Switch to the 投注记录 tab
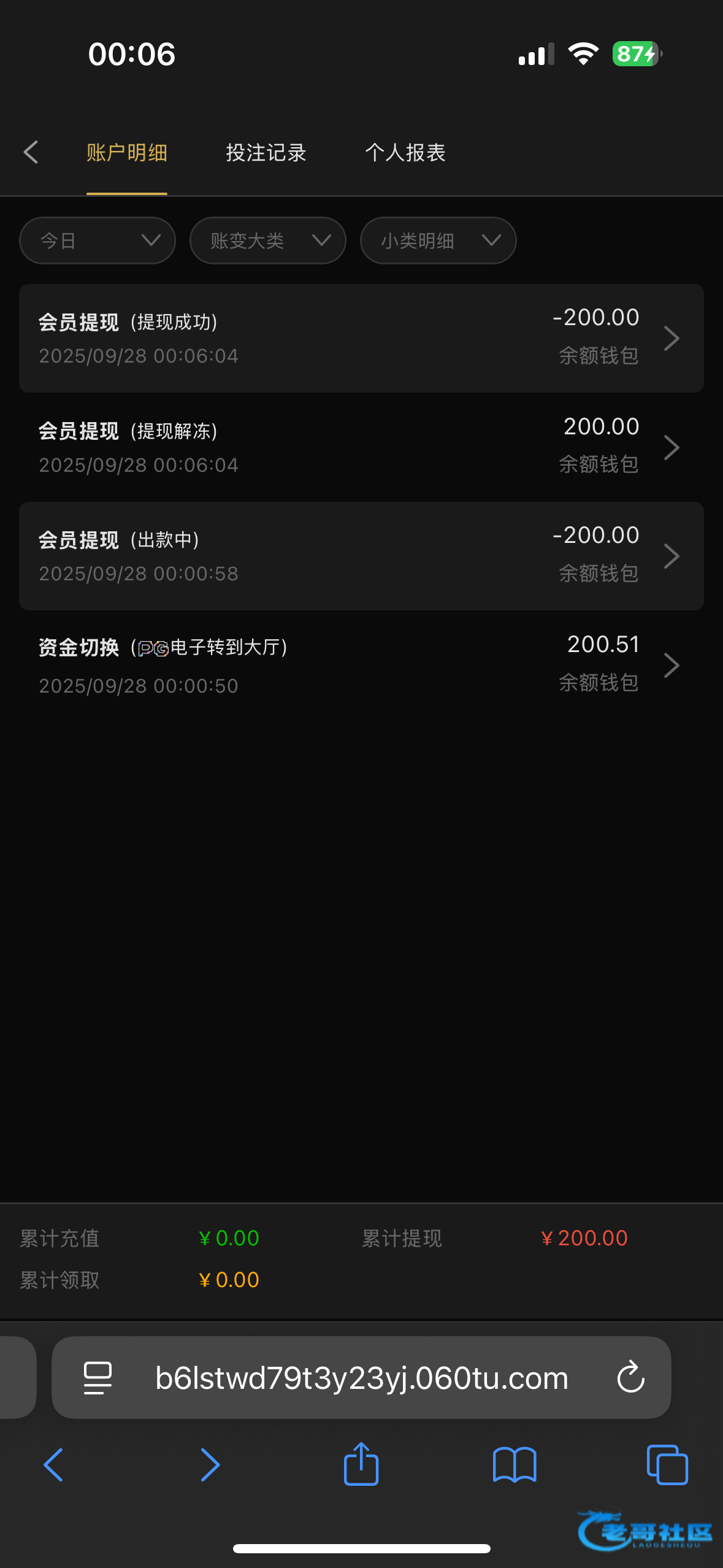723x1568 pixels. pos(266,153)
